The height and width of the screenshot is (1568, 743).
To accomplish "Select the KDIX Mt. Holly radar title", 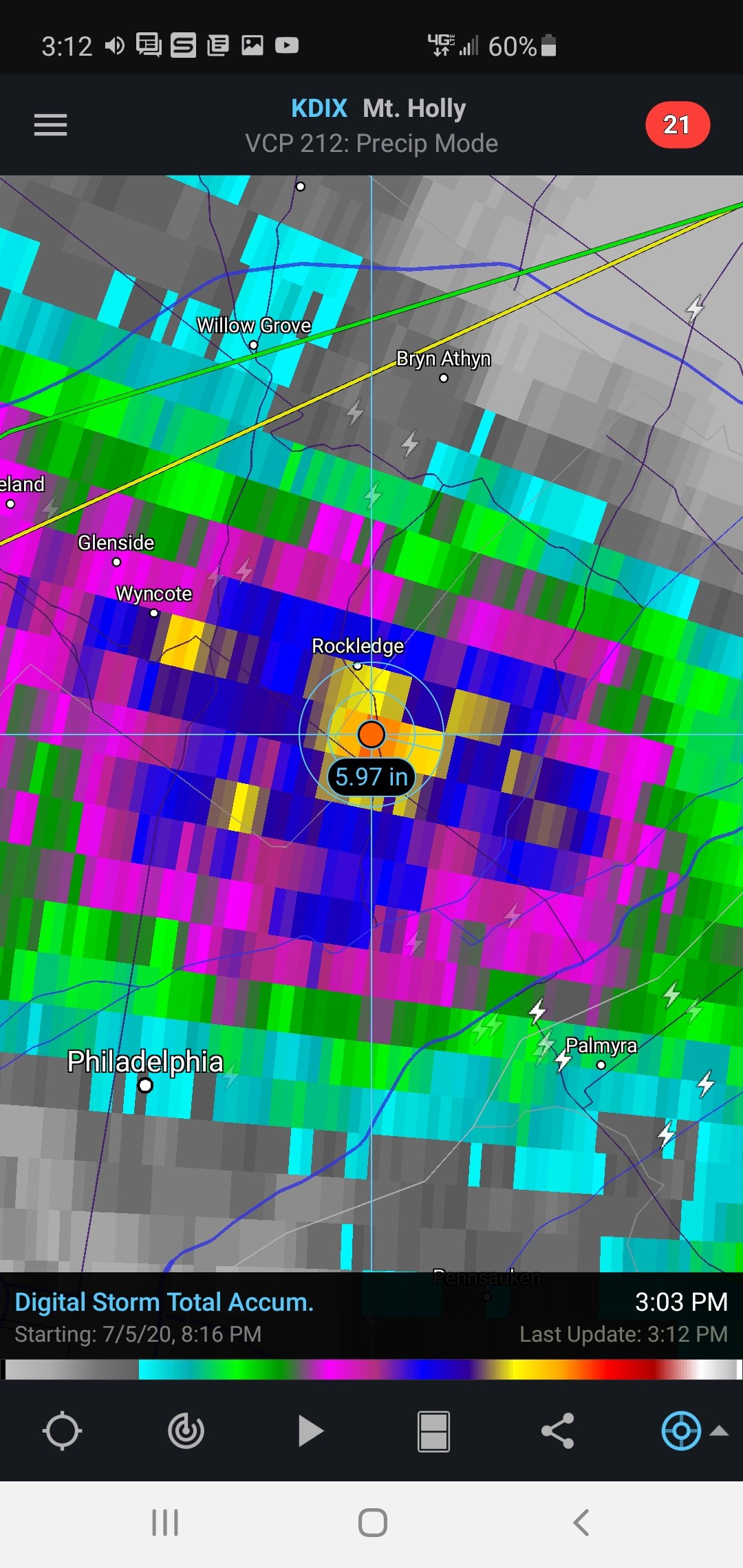I will click(x=378, y=109).
